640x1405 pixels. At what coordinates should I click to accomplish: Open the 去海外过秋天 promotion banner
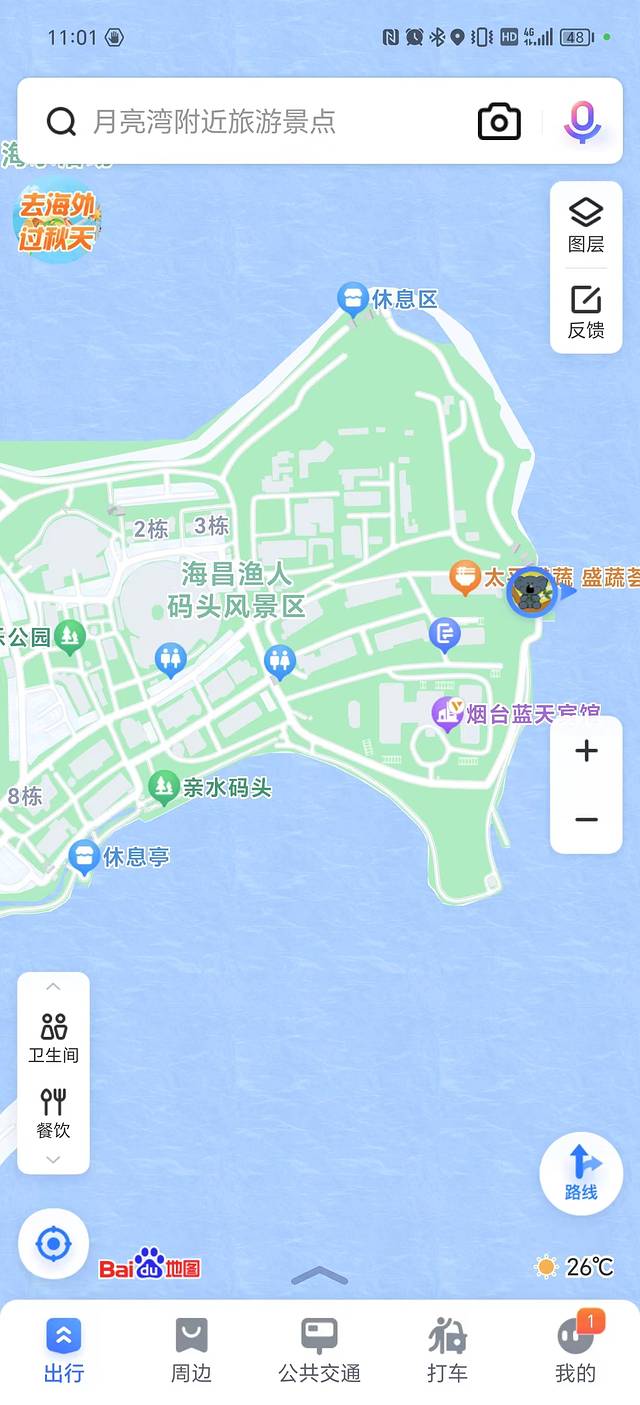click(x=57, y=220)
